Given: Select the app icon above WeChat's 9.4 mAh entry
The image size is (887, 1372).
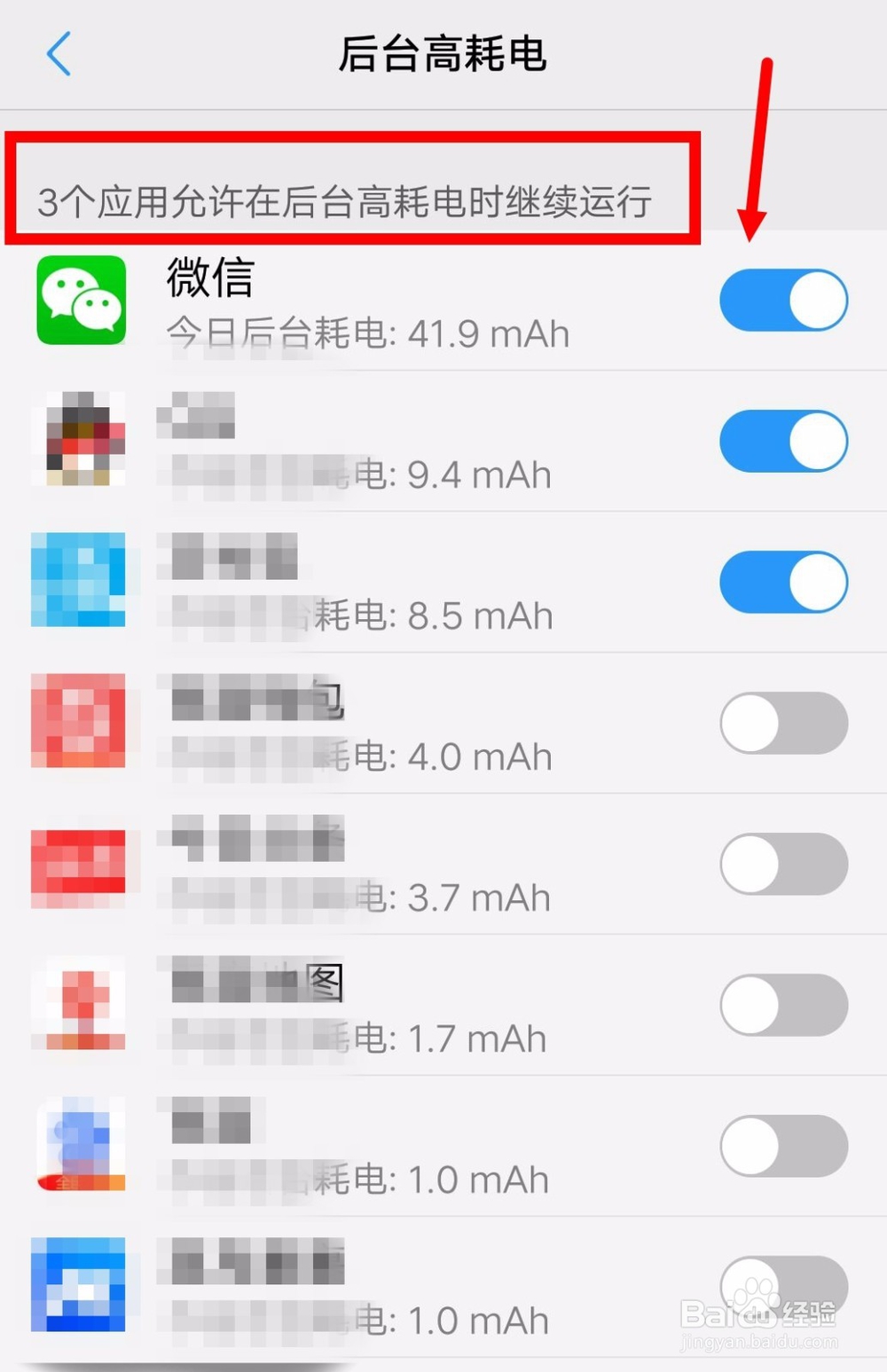Looking at the screenshot, I should [80, 441].
